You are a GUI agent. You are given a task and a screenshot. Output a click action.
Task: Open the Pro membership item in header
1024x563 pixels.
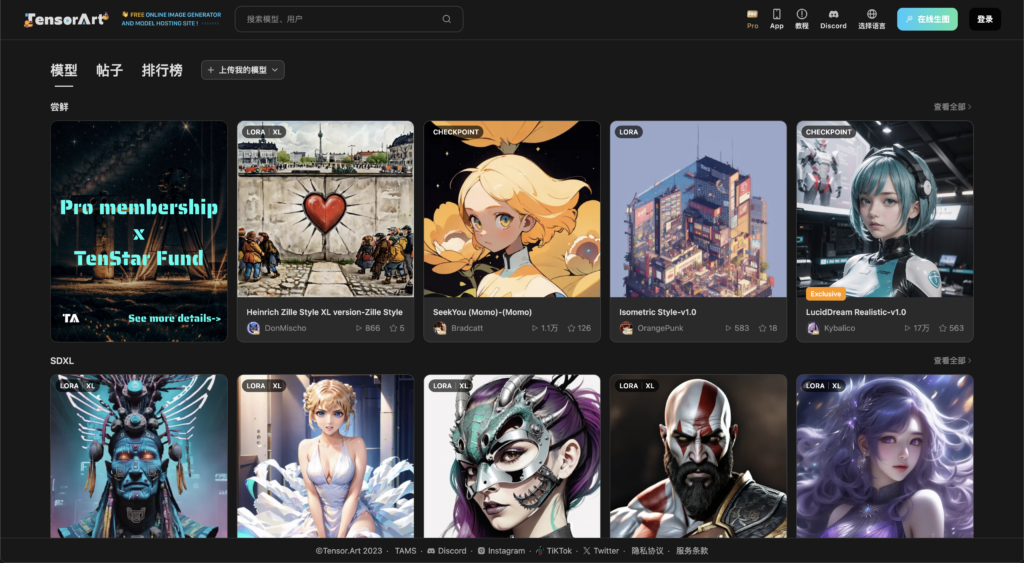pos(752,19)
